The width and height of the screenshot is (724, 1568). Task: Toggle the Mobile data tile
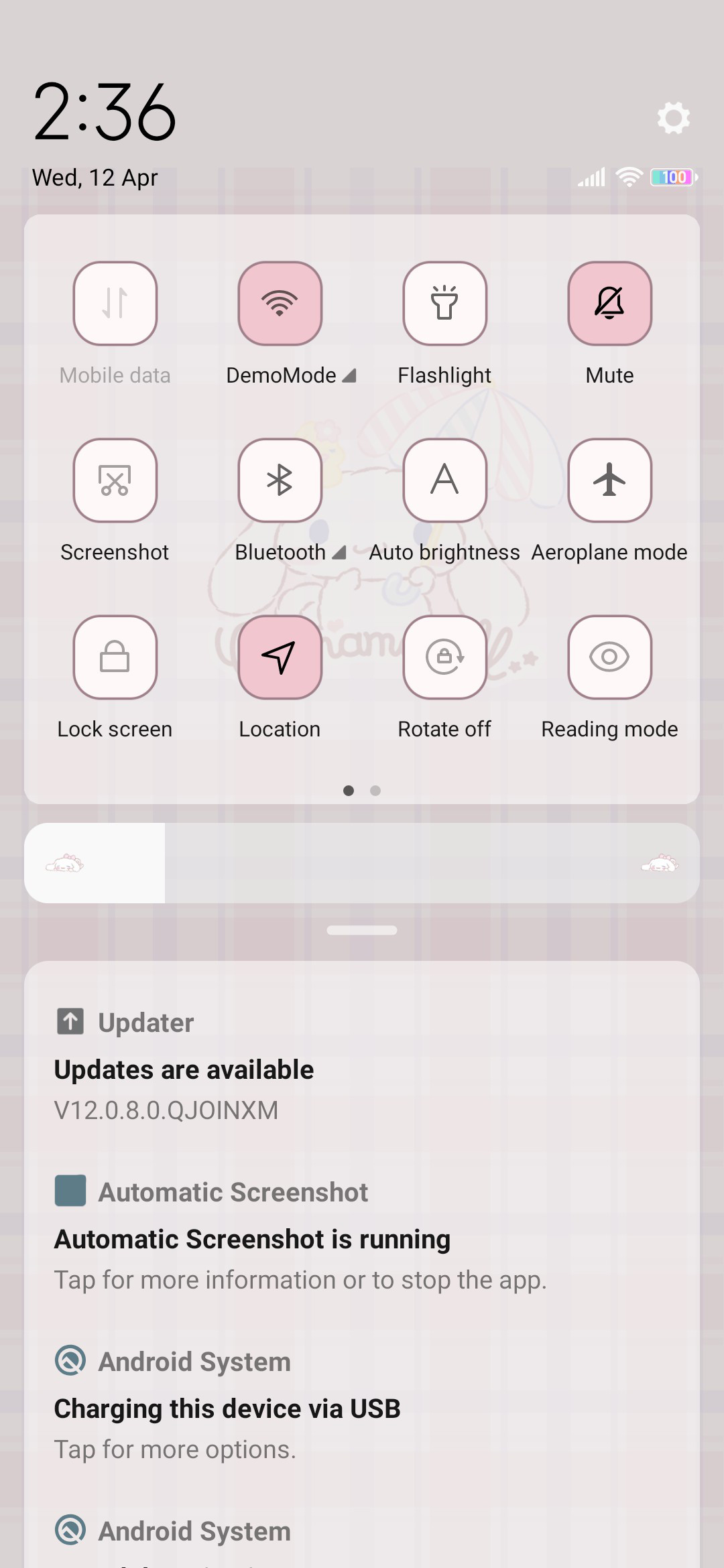(115, 304)
